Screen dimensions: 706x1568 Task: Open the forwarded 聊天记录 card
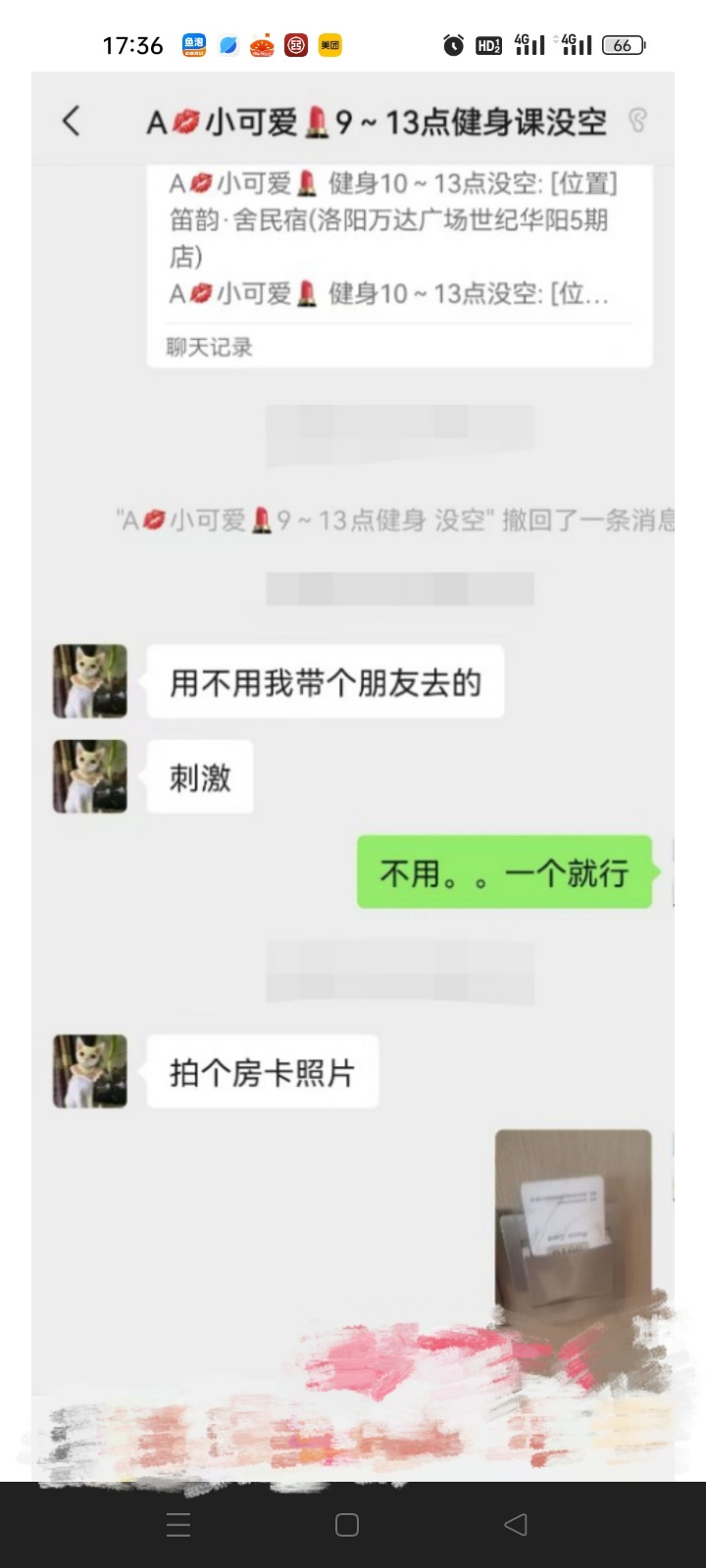(x=399, y=265)
